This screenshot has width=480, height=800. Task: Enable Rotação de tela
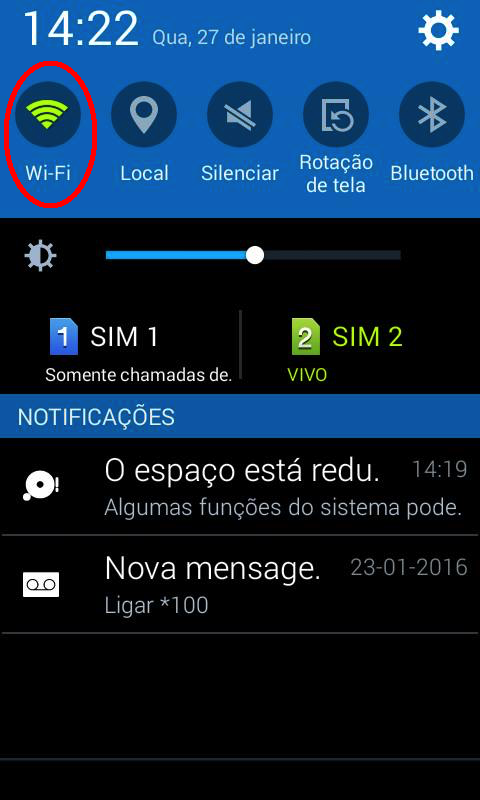pos(336,114)
